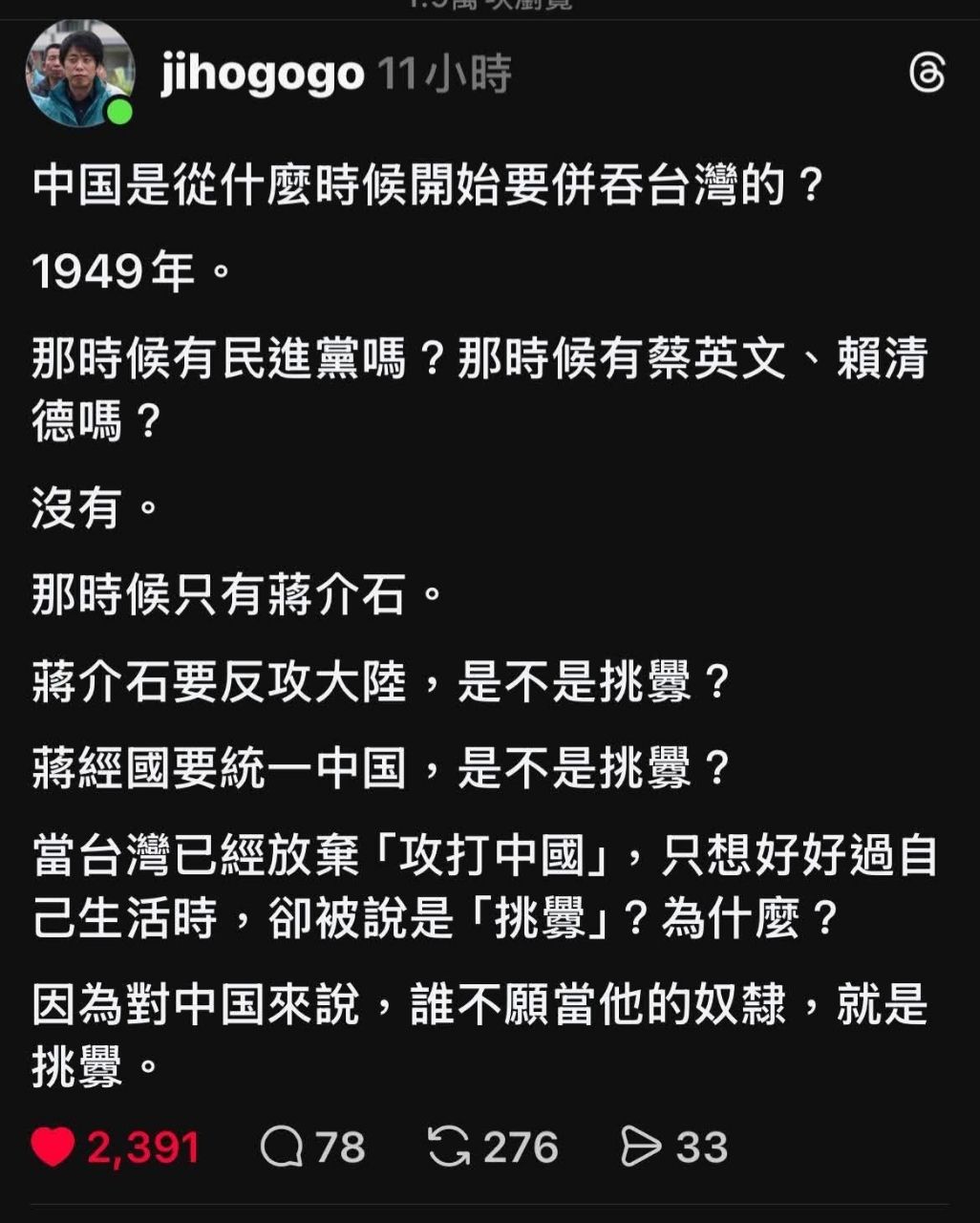Share the post via paper plane icon

(641, 1147)
